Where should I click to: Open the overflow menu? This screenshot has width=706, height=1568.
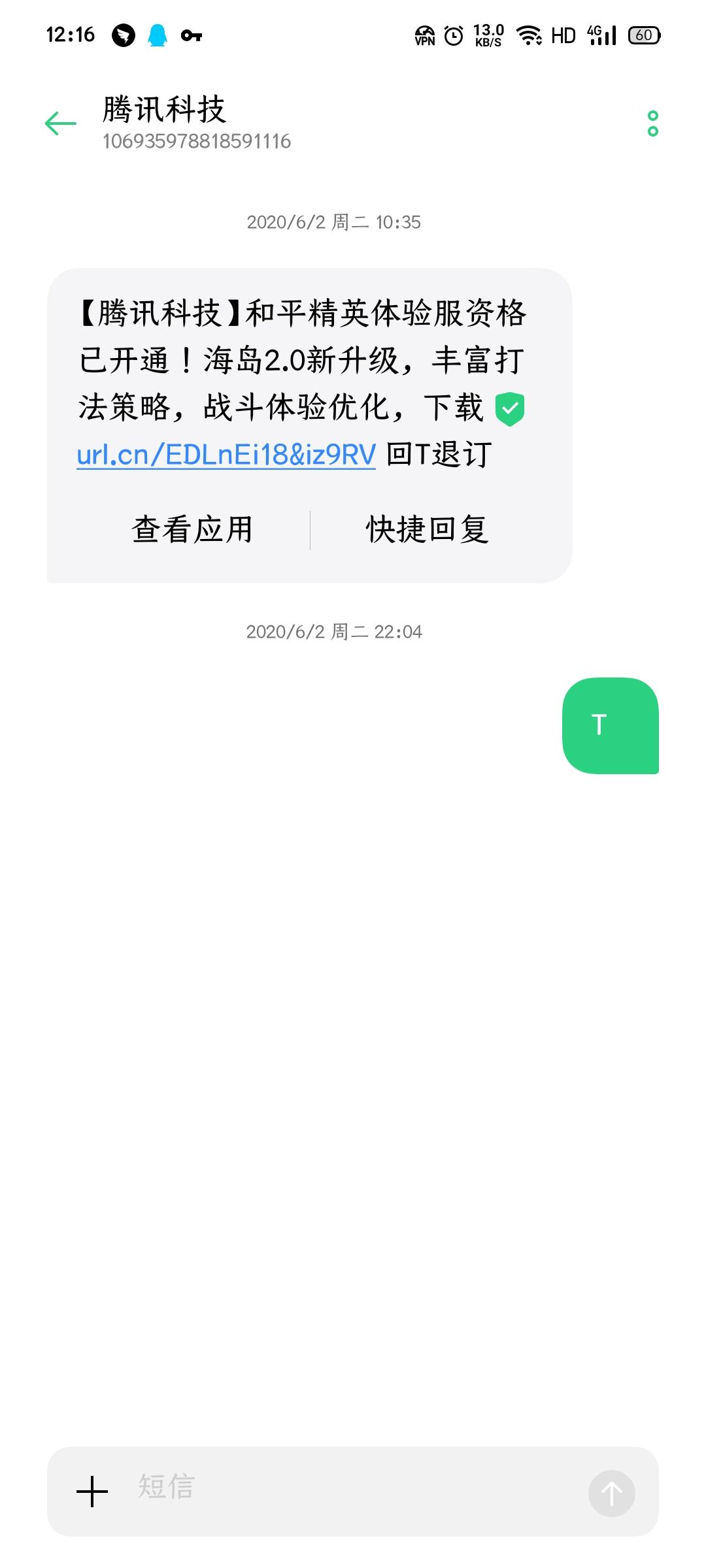(652, 123)
